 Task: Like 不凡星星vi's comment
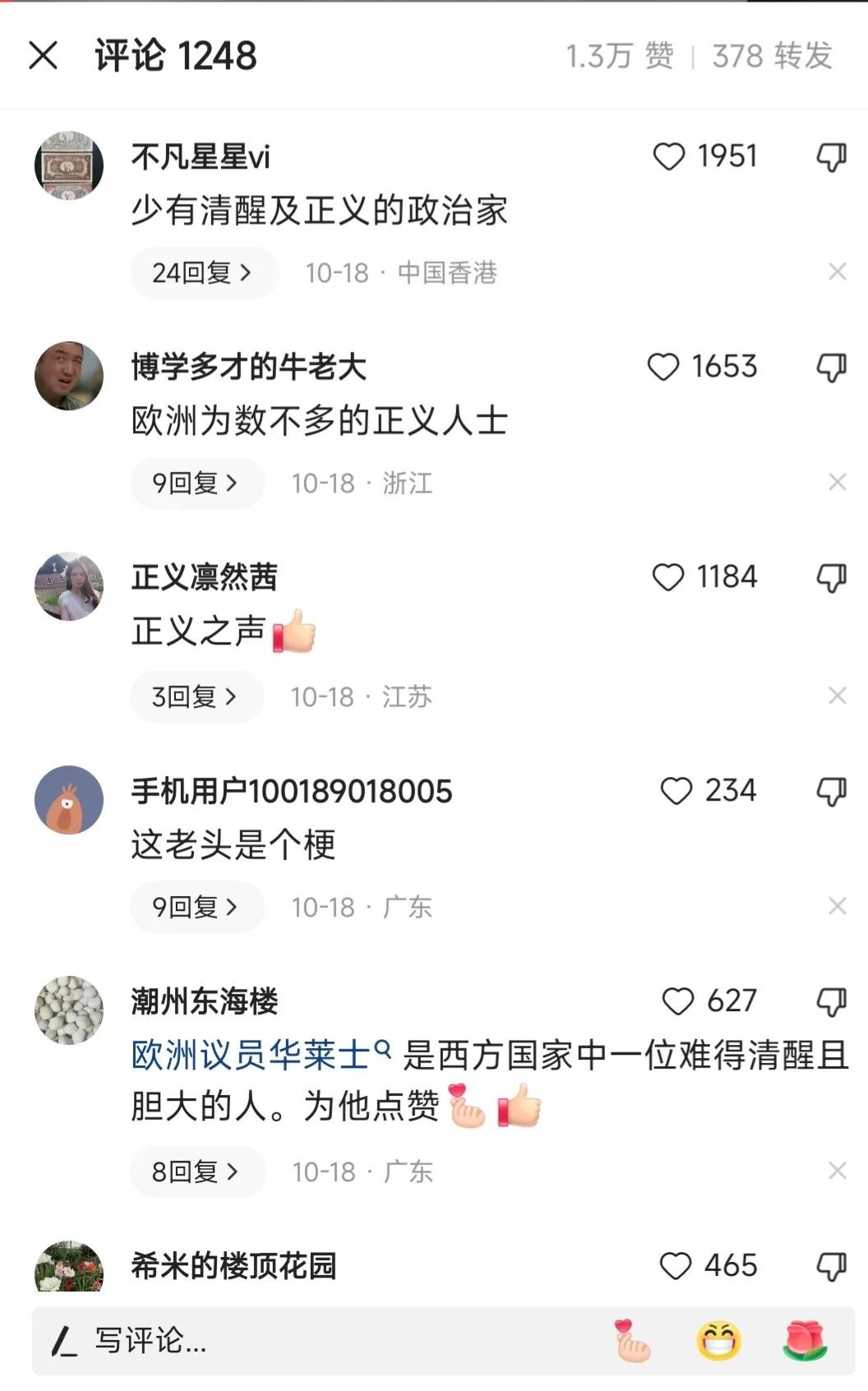click(x=668, y=156)
